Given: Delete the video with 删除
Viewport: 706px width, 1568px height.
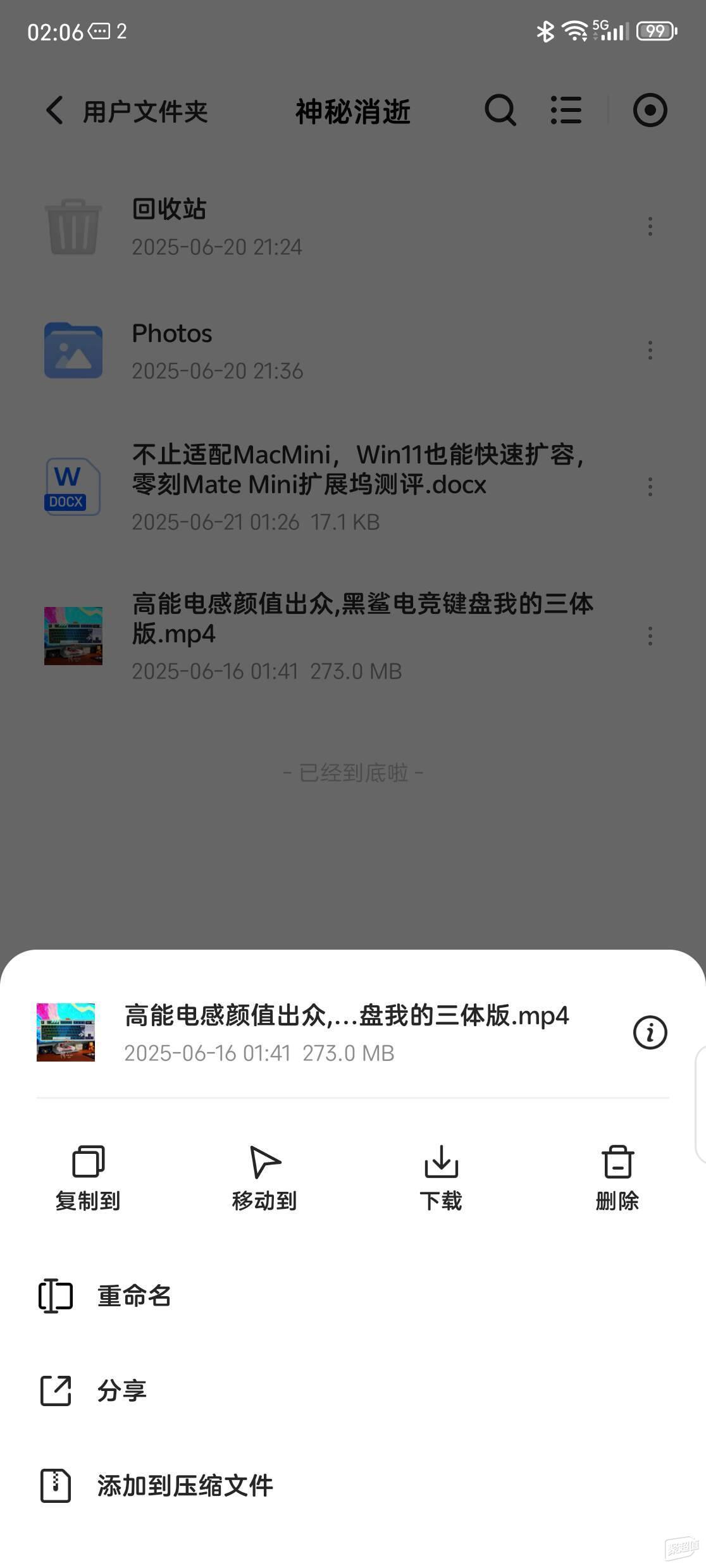Looking at the screenshot, I should pos(617,1178).
